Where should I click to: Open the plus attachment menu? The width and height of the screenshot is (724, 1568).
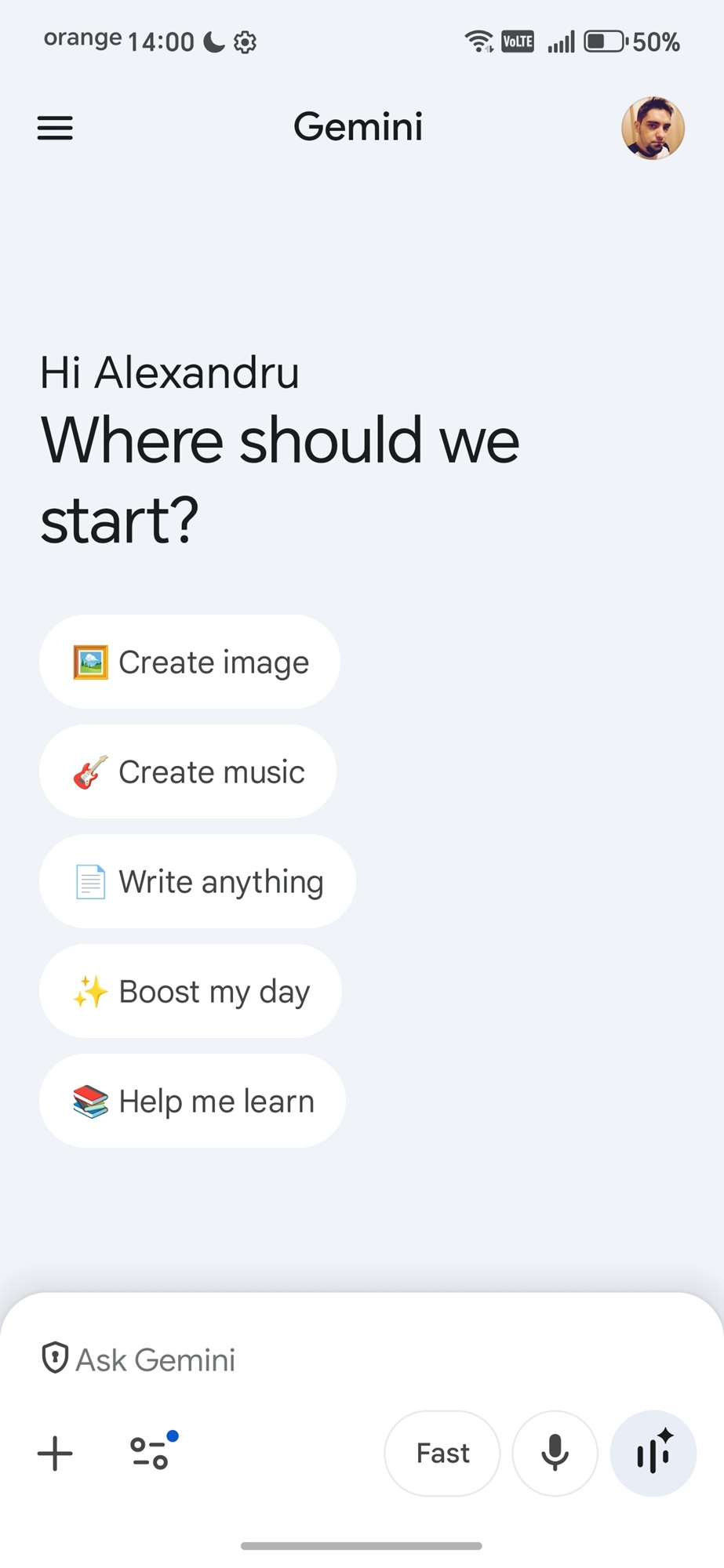(55, 1454)
